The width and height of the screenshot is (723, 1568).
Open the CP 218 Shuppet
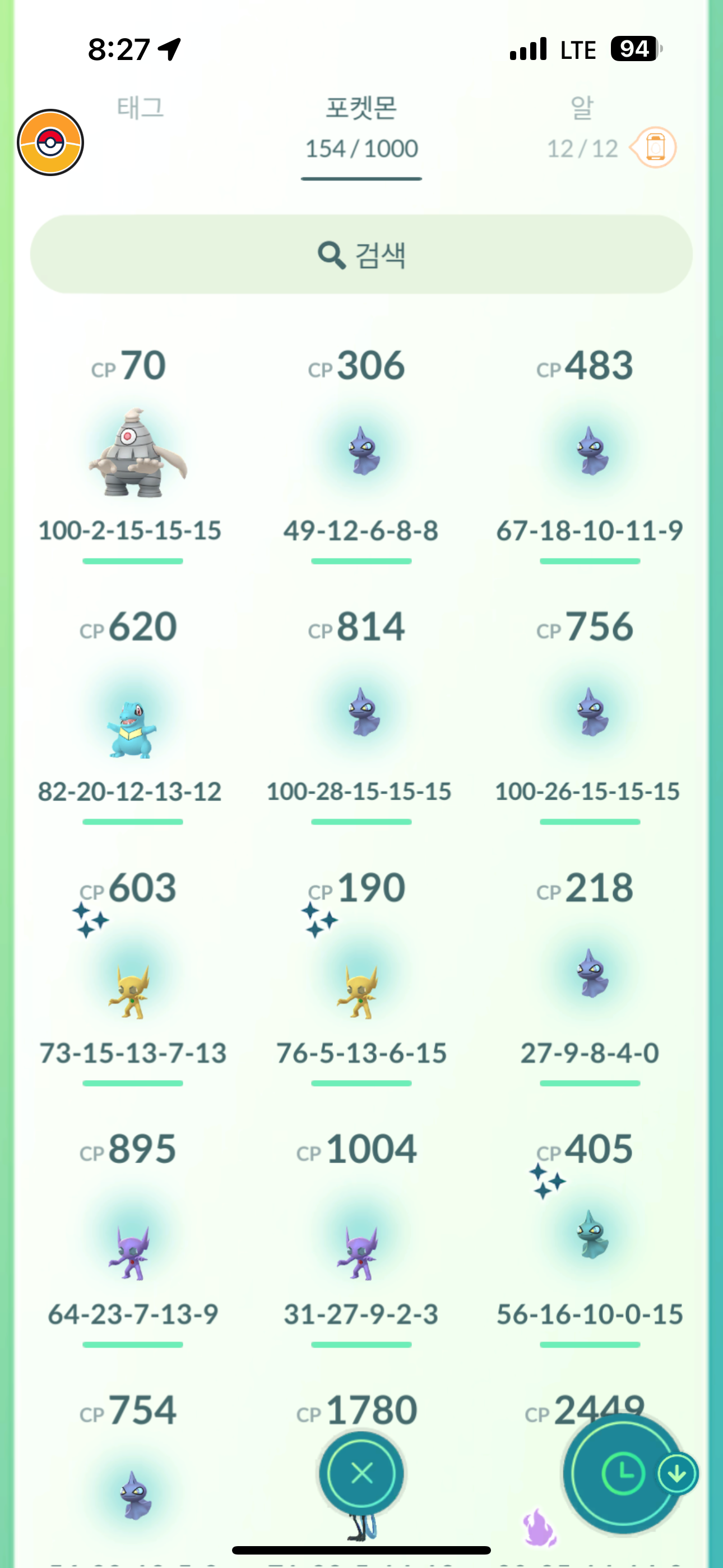tap(590, 974)
